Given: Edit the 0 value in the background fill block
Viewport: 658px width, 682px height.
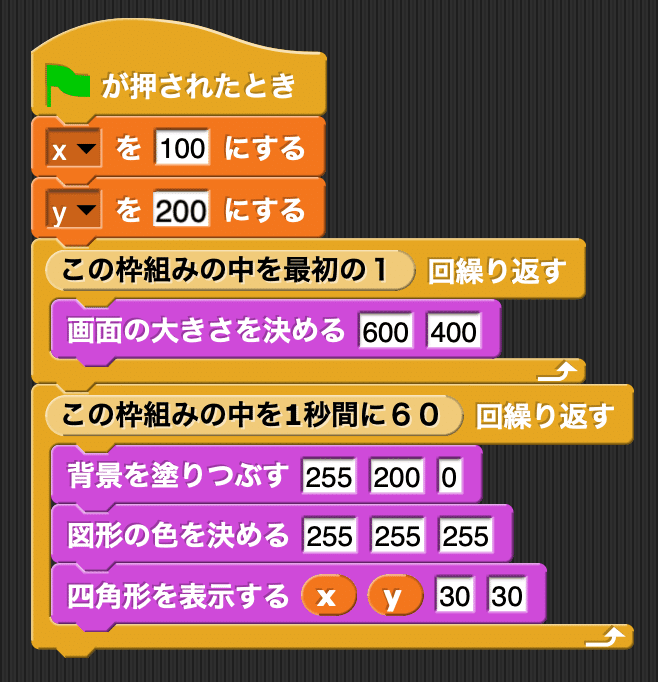Looking at the screenshot, I should (447, 477).
